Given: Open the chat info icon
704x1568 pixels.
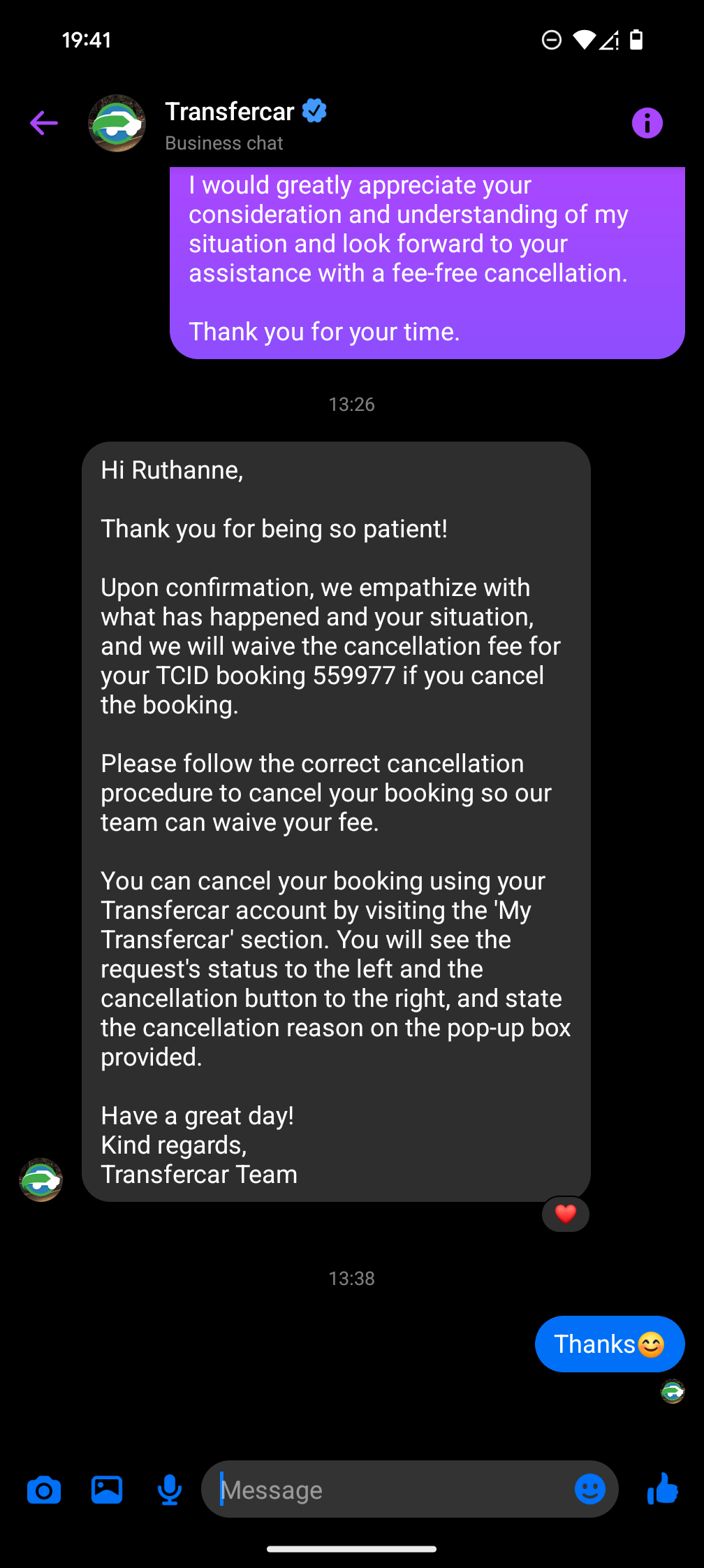Looking at the screenshot, I should [x=647, y=124].
